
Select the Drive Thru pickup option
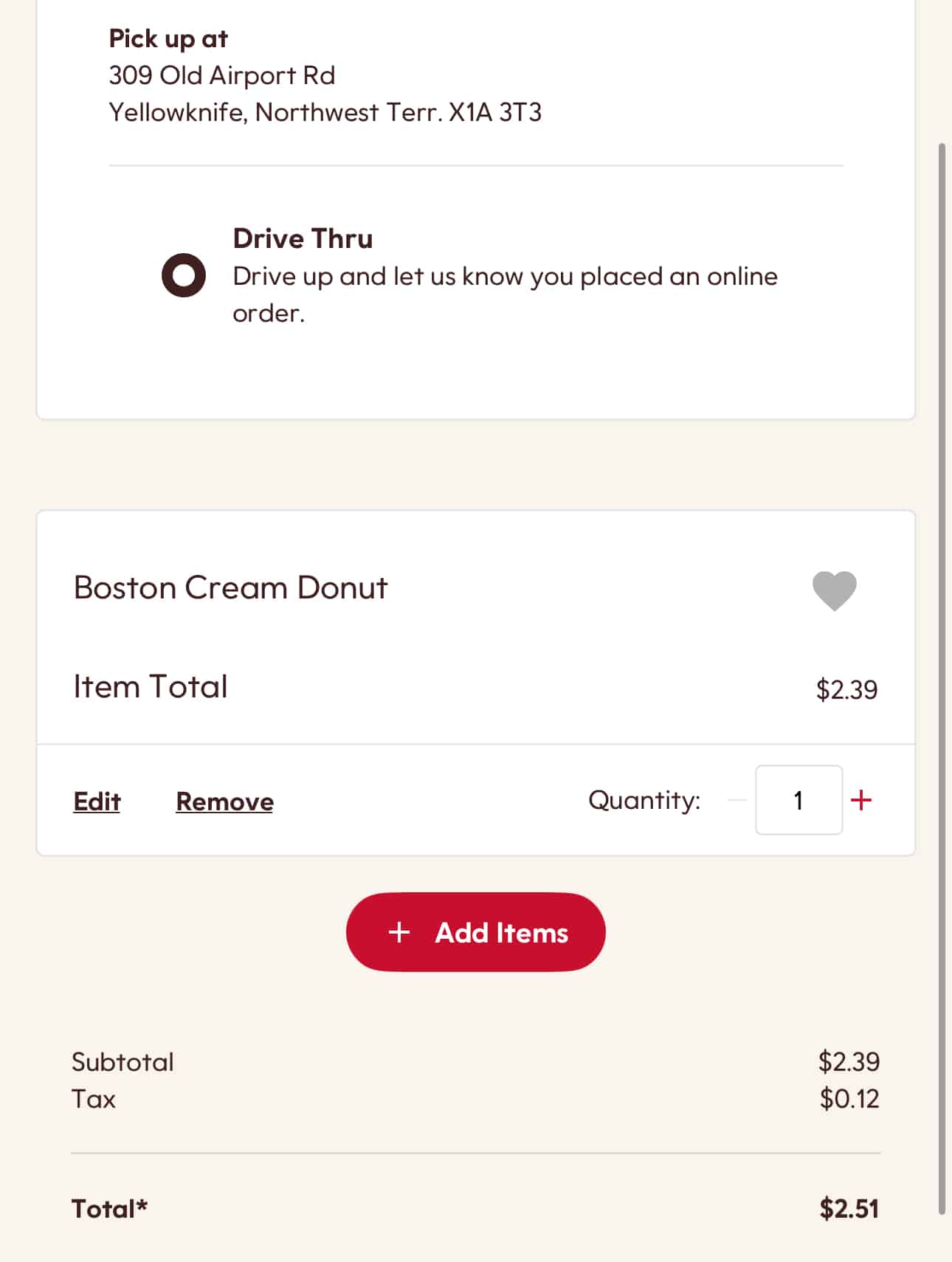(x=184, y=275)
